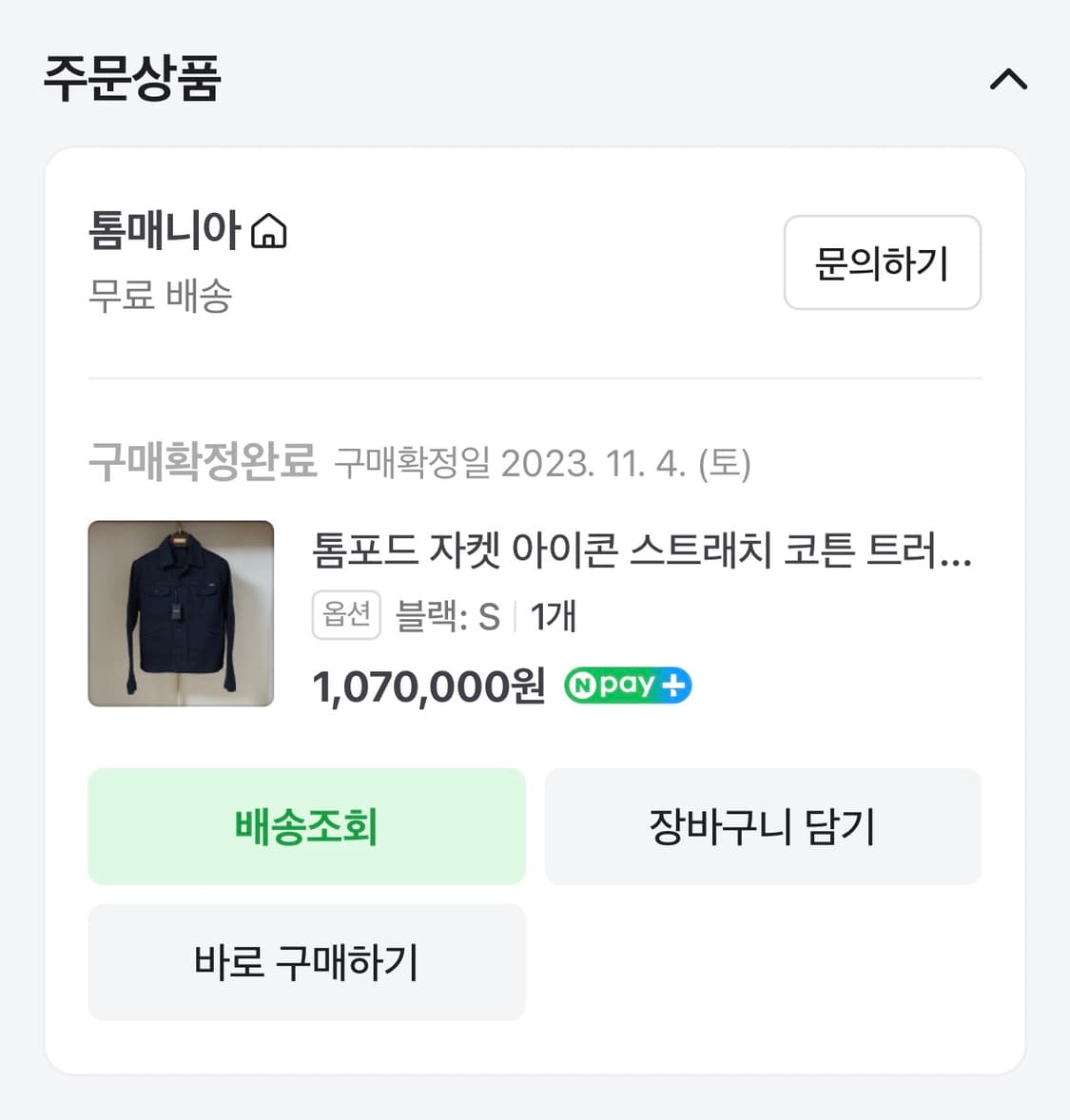Select the Npay payment badge near price

click(x=626, y=685)
